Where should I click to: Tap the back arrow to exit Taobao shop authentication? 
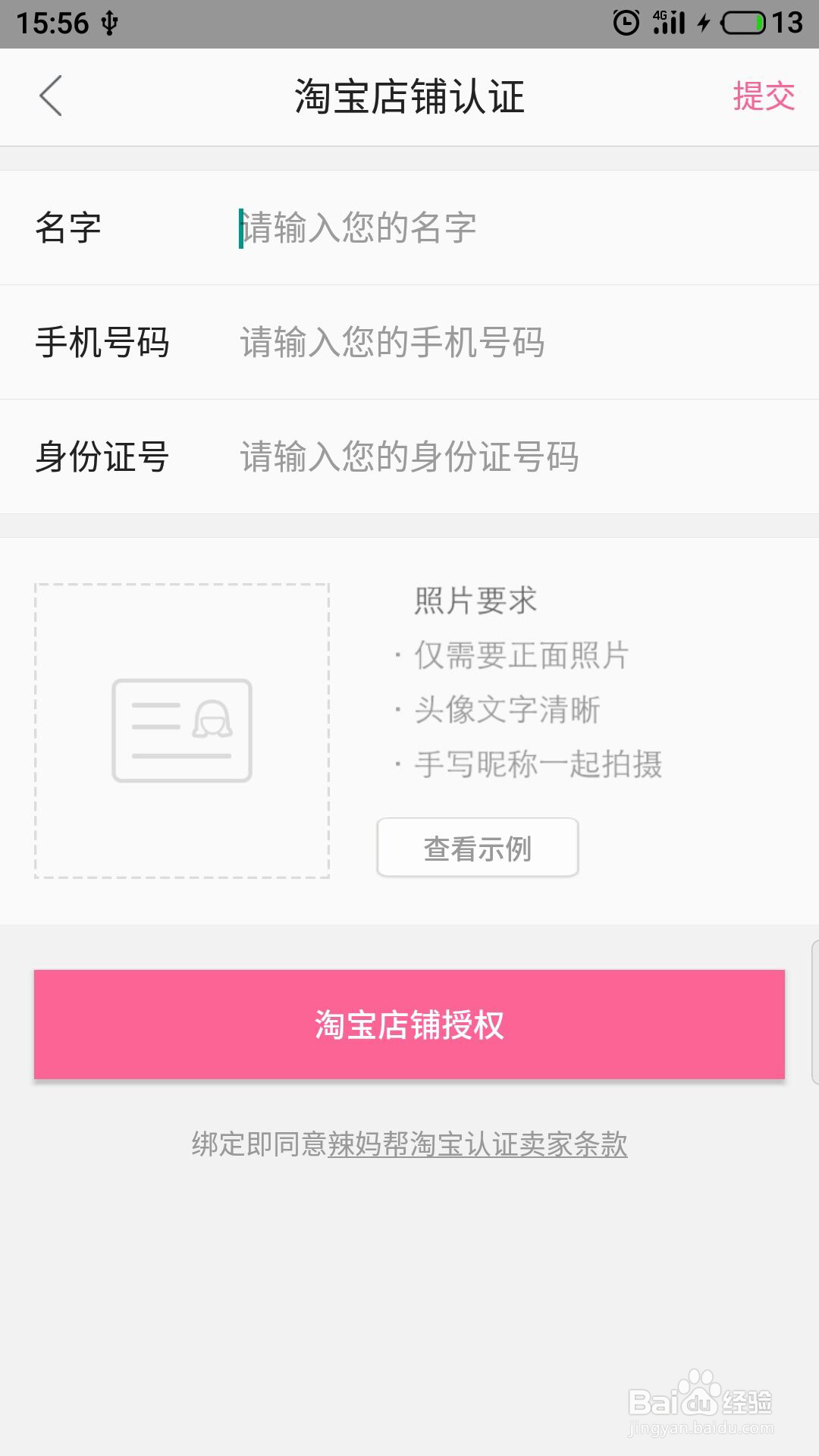click(x=52, y=97)
